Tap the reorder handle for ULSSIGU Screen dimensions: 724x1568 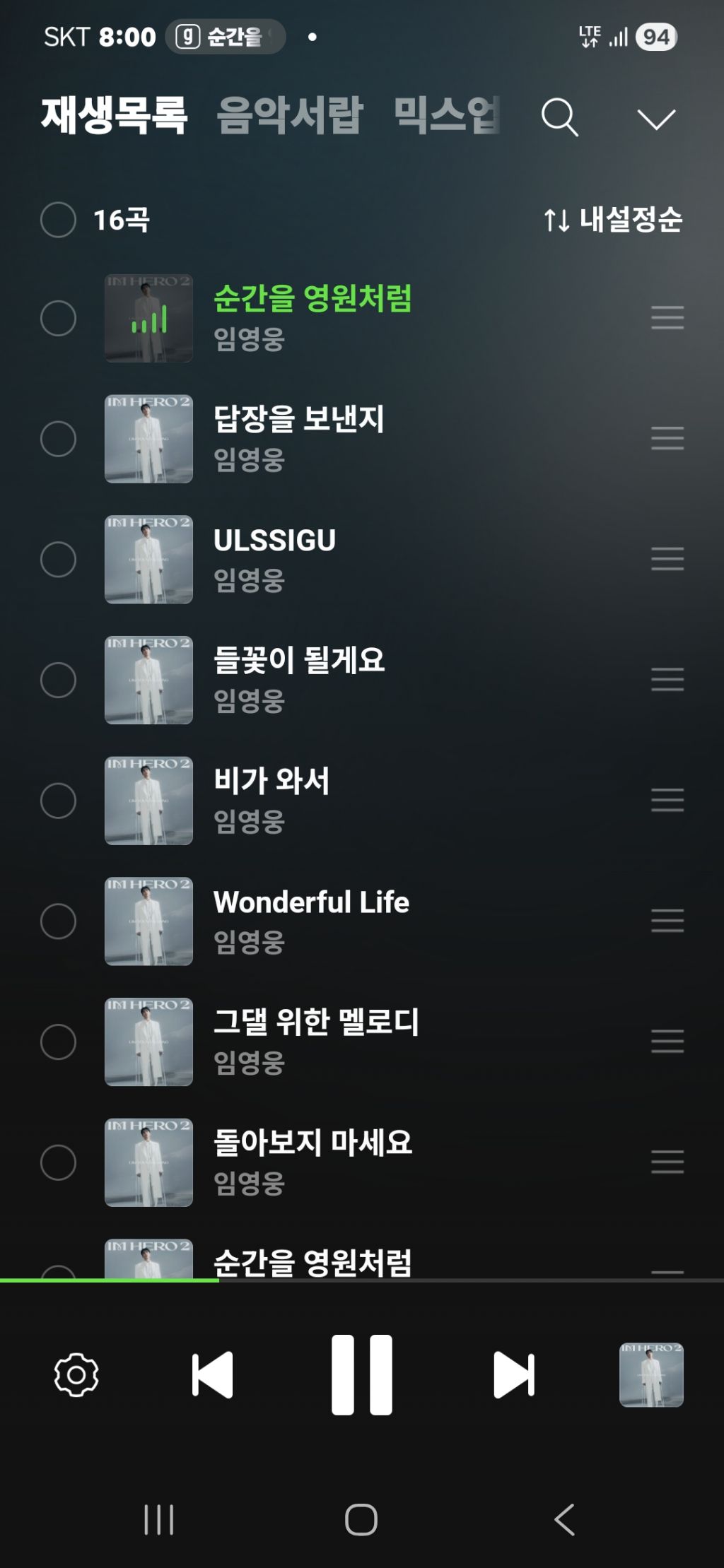click(667, 559)
